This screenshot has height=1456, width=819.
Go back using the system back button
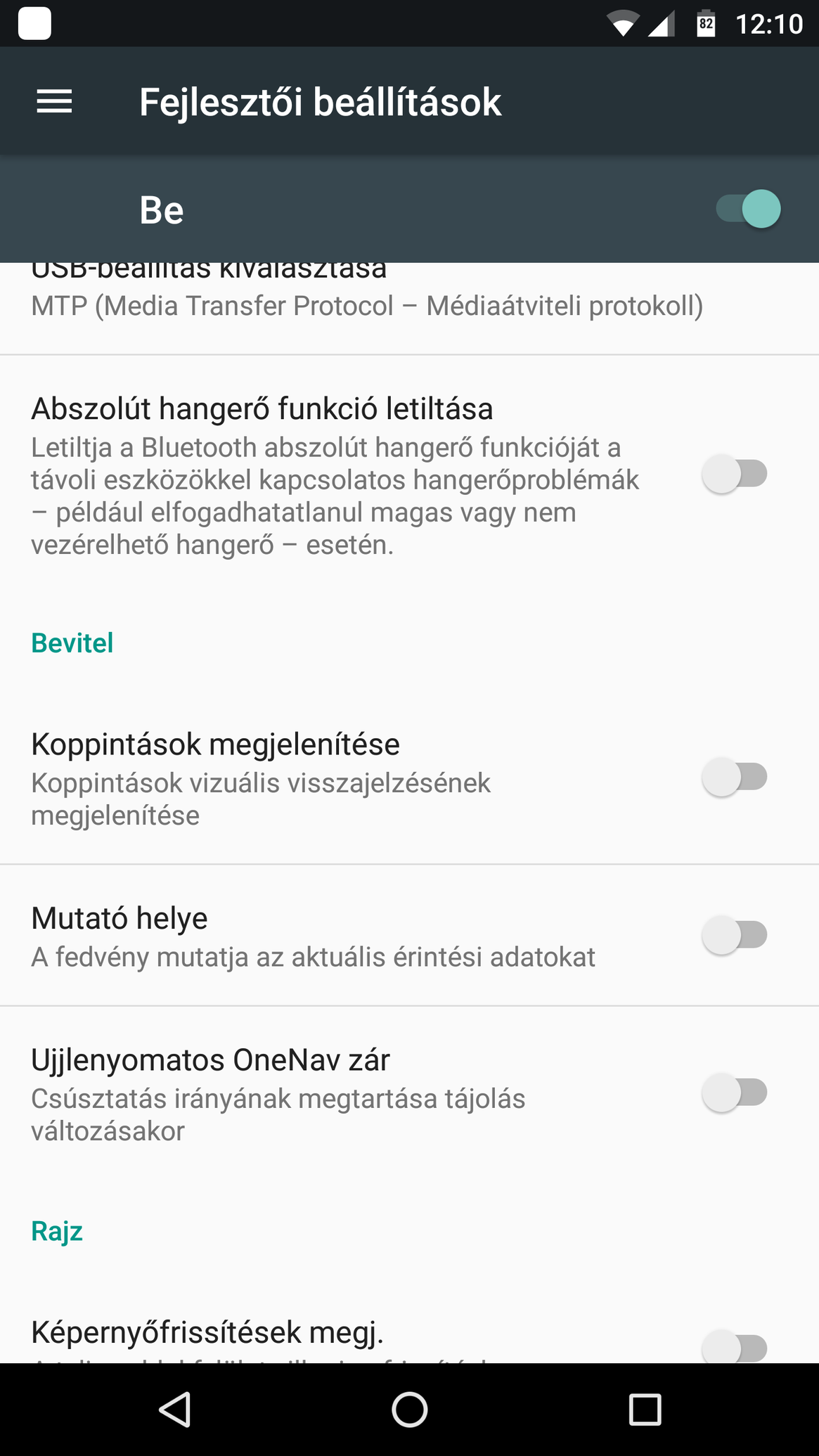(174, 1410)
